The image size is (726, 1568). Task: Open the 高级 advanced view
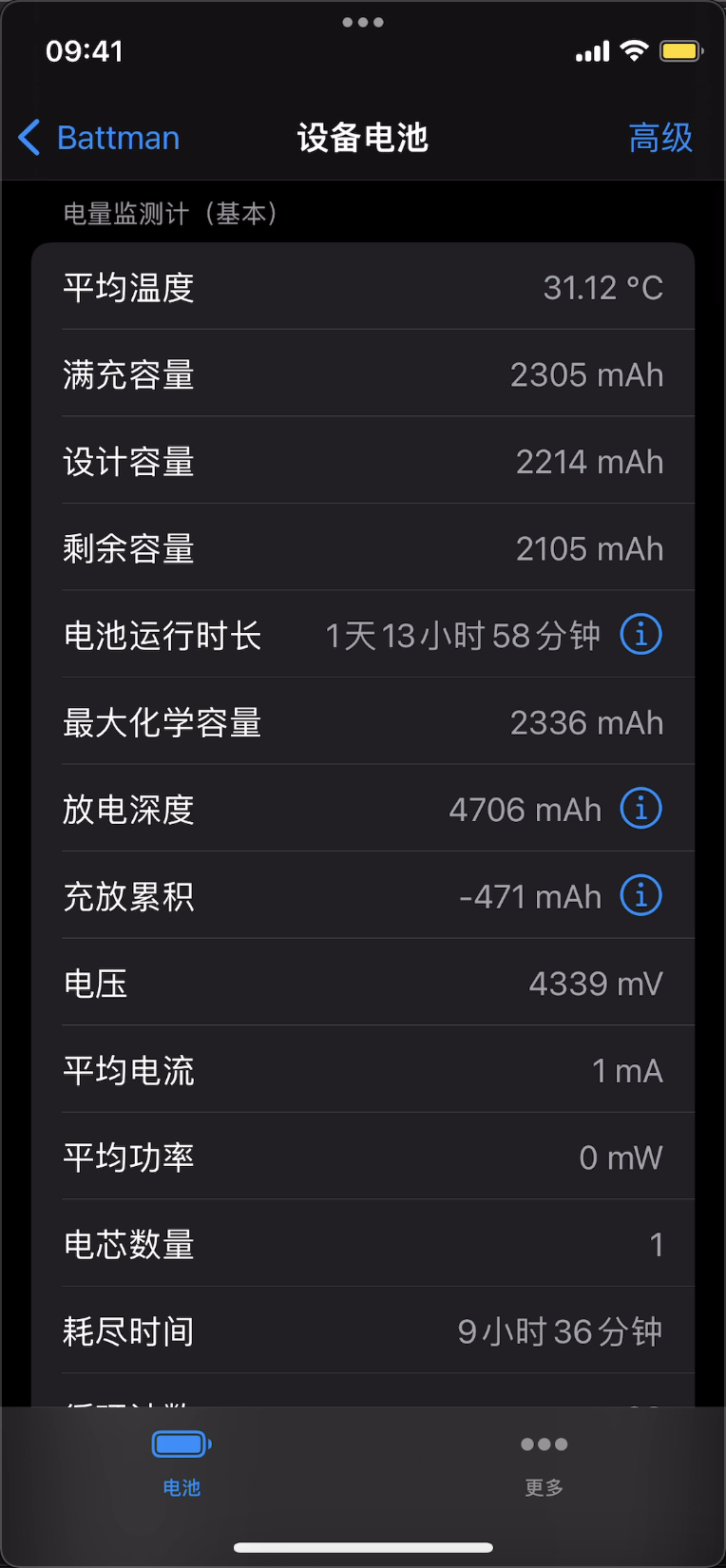coord(660,138)
